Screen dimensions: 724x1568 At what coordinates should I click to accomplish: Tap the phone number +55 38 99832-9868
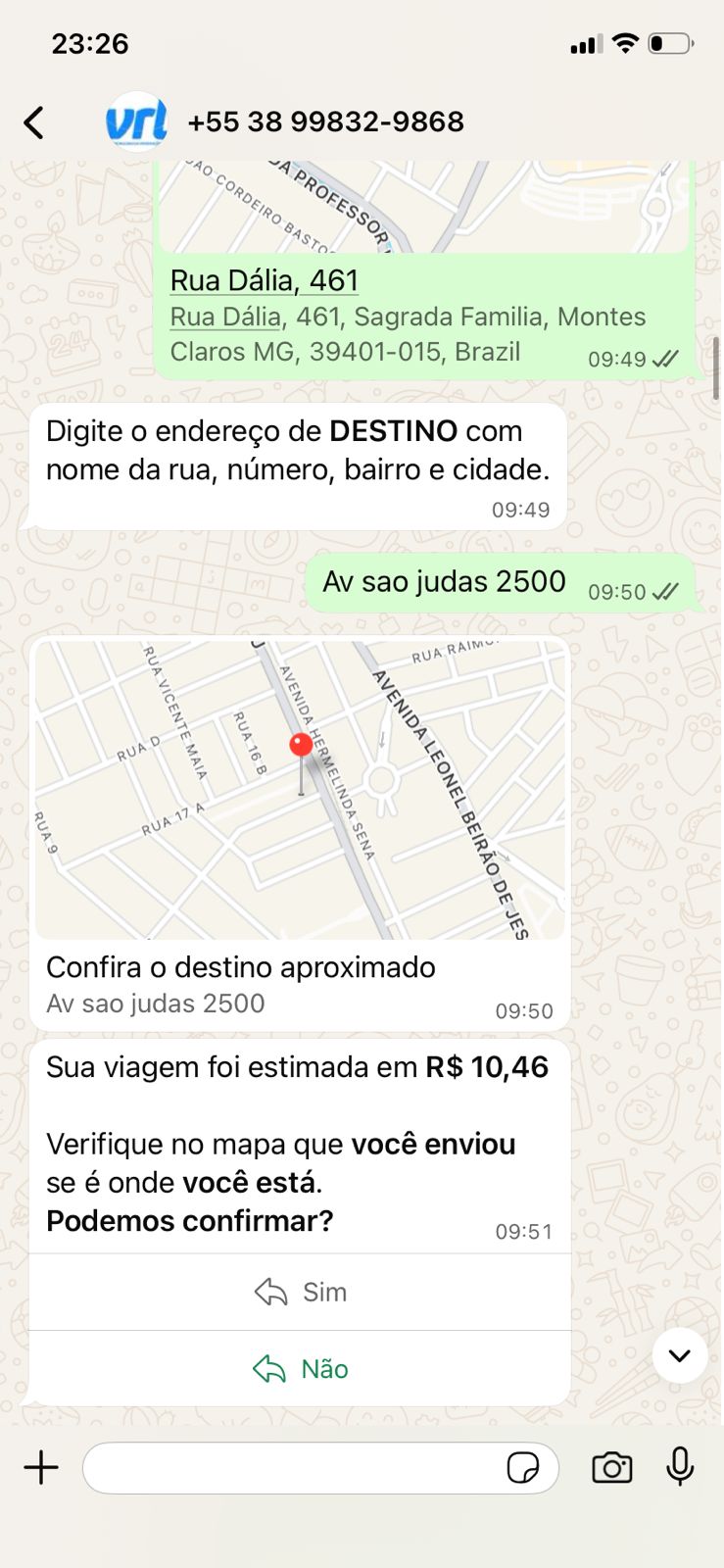click(x=325, y=122)
